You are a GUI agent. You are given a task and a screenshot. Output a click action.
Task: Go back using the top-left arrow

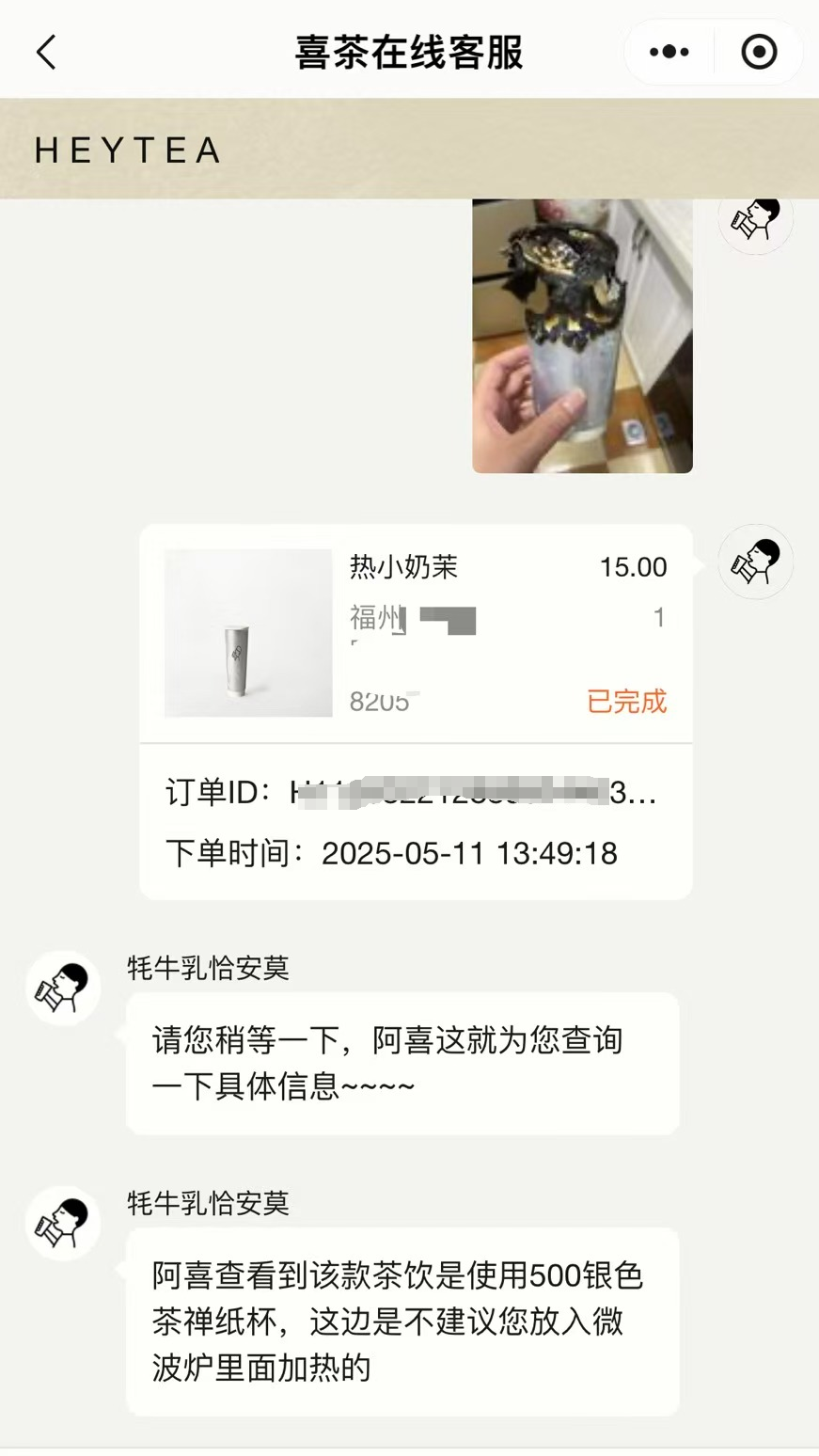point(46,52)
